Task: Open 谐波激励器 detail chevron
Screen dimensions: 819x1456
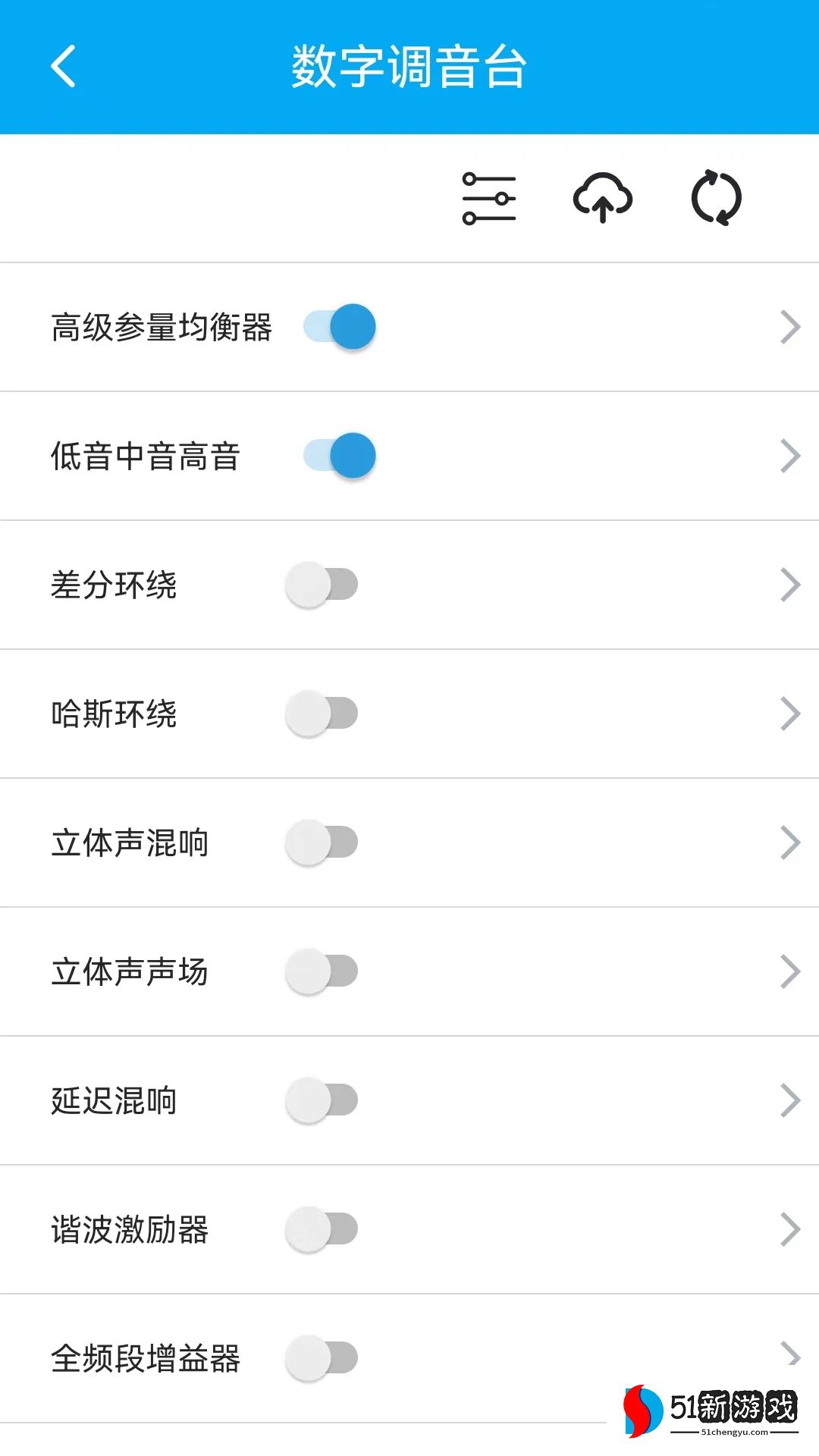Action: coord(790,1229)
